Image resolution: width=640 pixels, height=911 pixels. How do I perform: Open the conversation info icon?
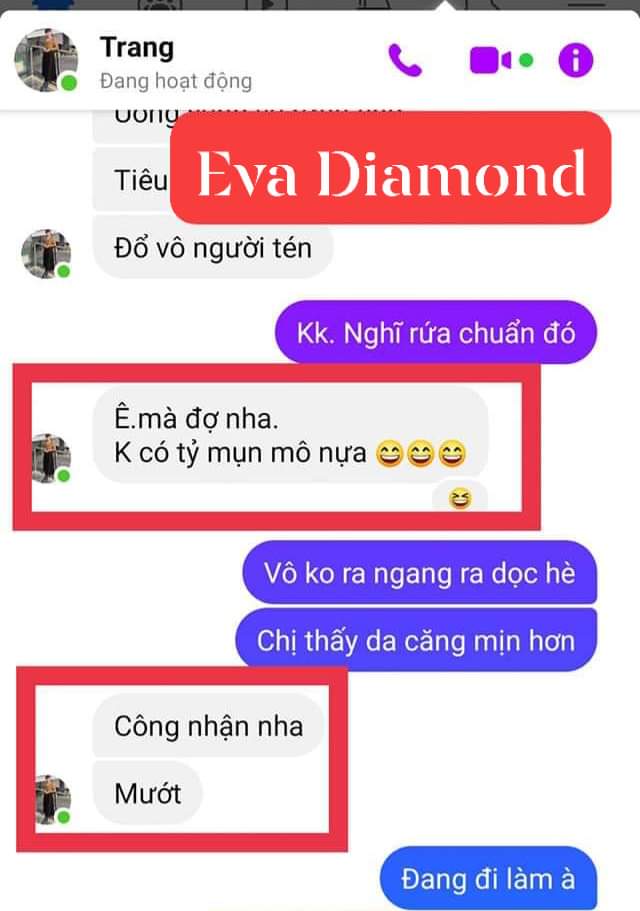click(x=576, y=60)
